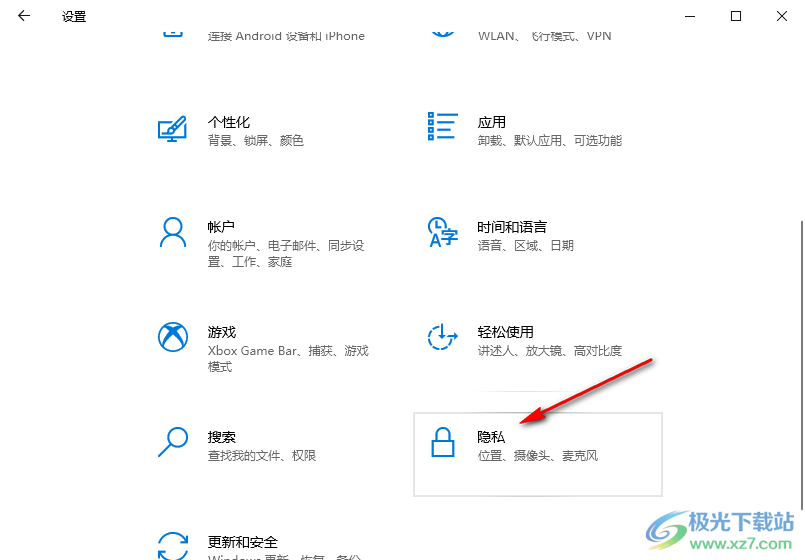Minimize the settings window

(x=690, y=16)
